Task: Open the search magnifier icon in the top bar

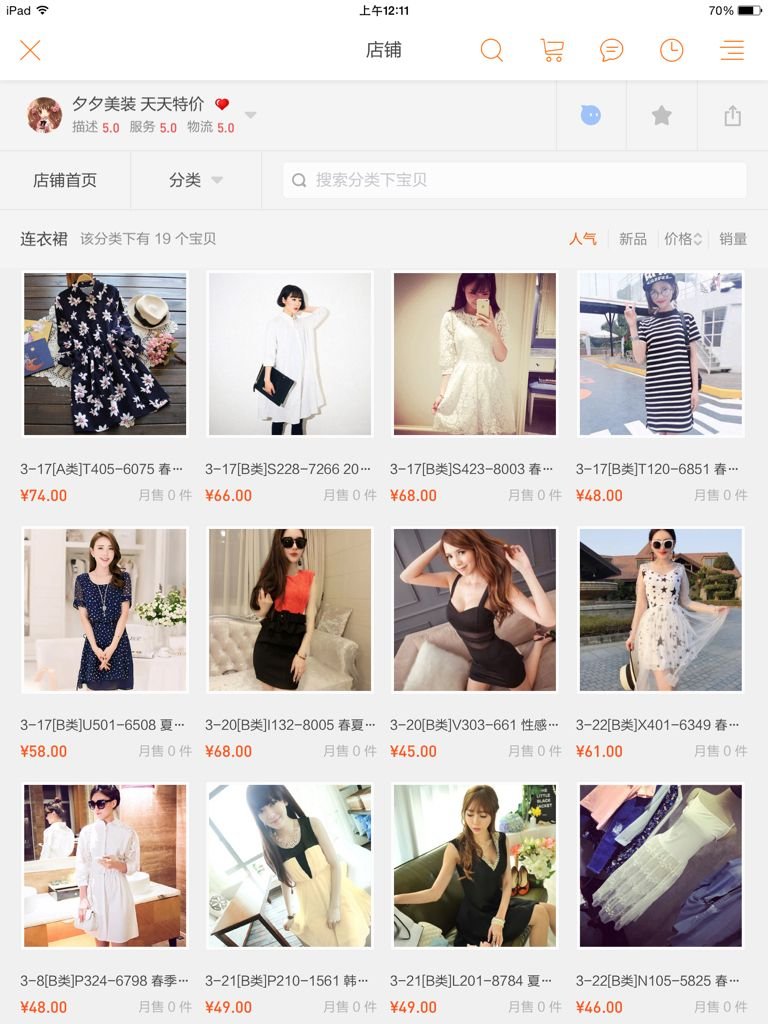Action: 491,50
